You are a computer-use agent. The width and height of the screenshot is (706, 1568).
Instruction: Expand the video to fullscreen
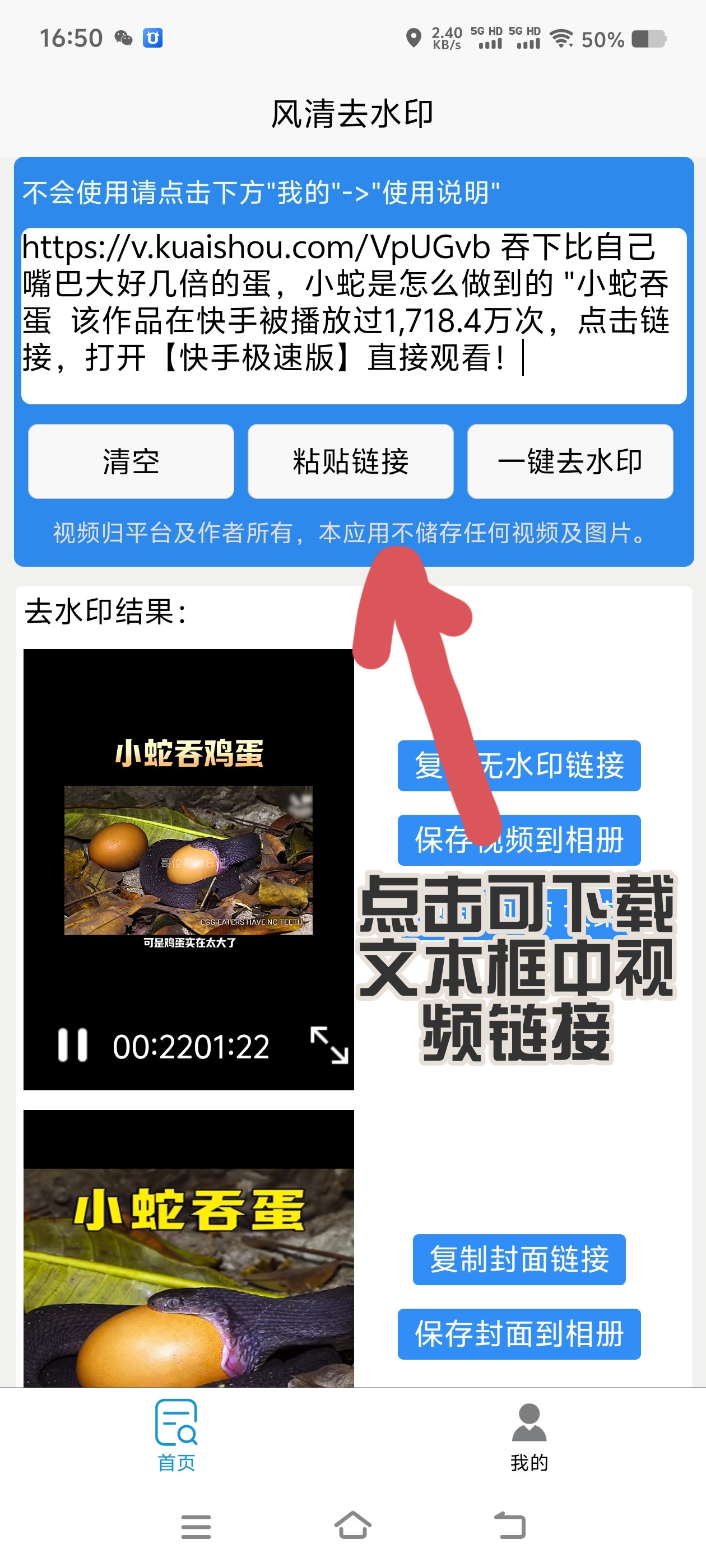[329, 1045]
